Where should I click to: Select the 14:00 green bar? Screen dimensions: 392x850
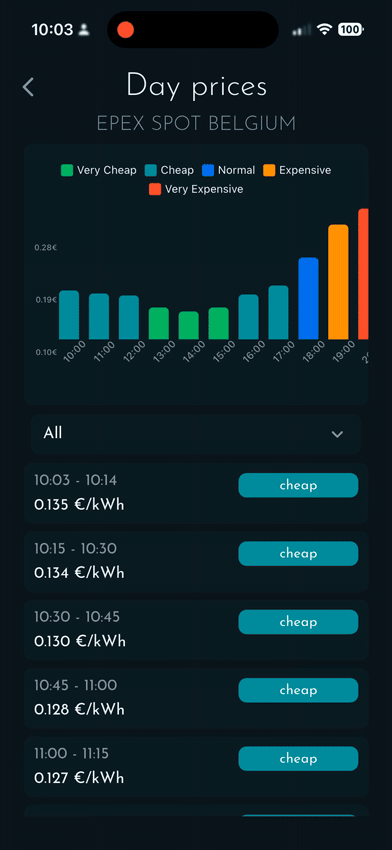click(189, 325)
